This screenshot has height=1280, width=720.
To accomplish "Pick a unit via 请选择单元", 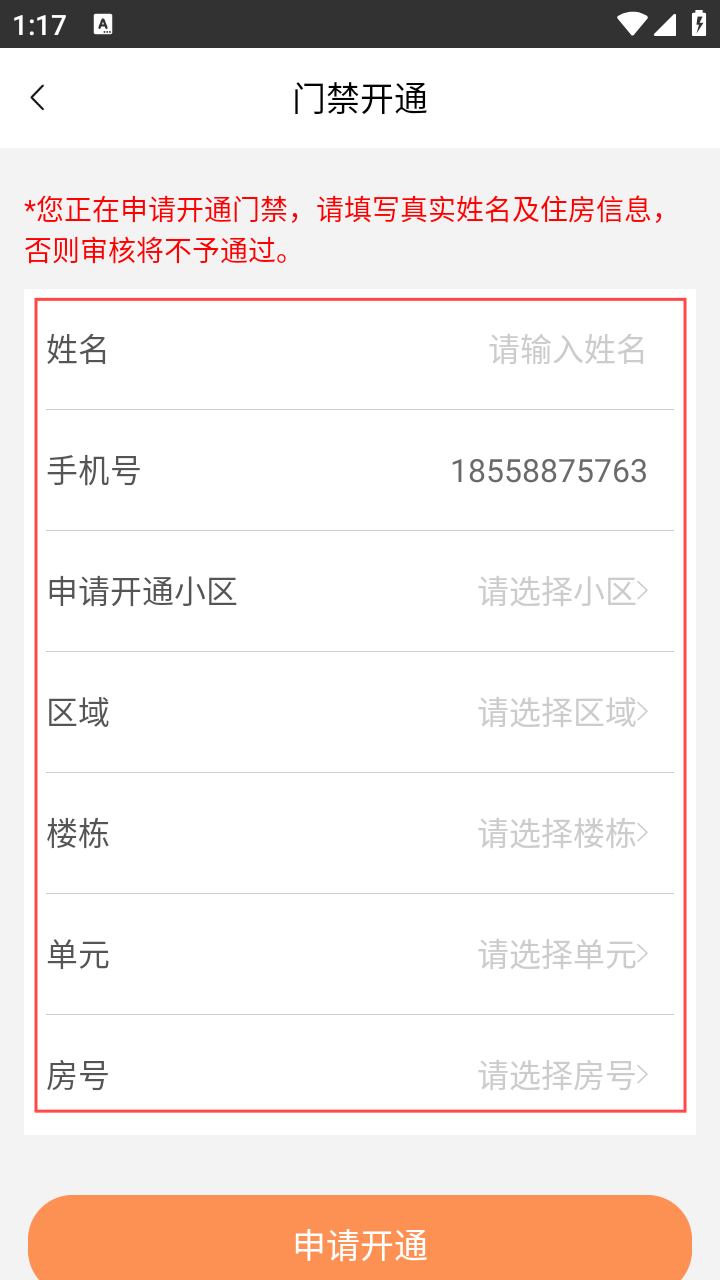I will pyautogui.click(x=562, y=955).
